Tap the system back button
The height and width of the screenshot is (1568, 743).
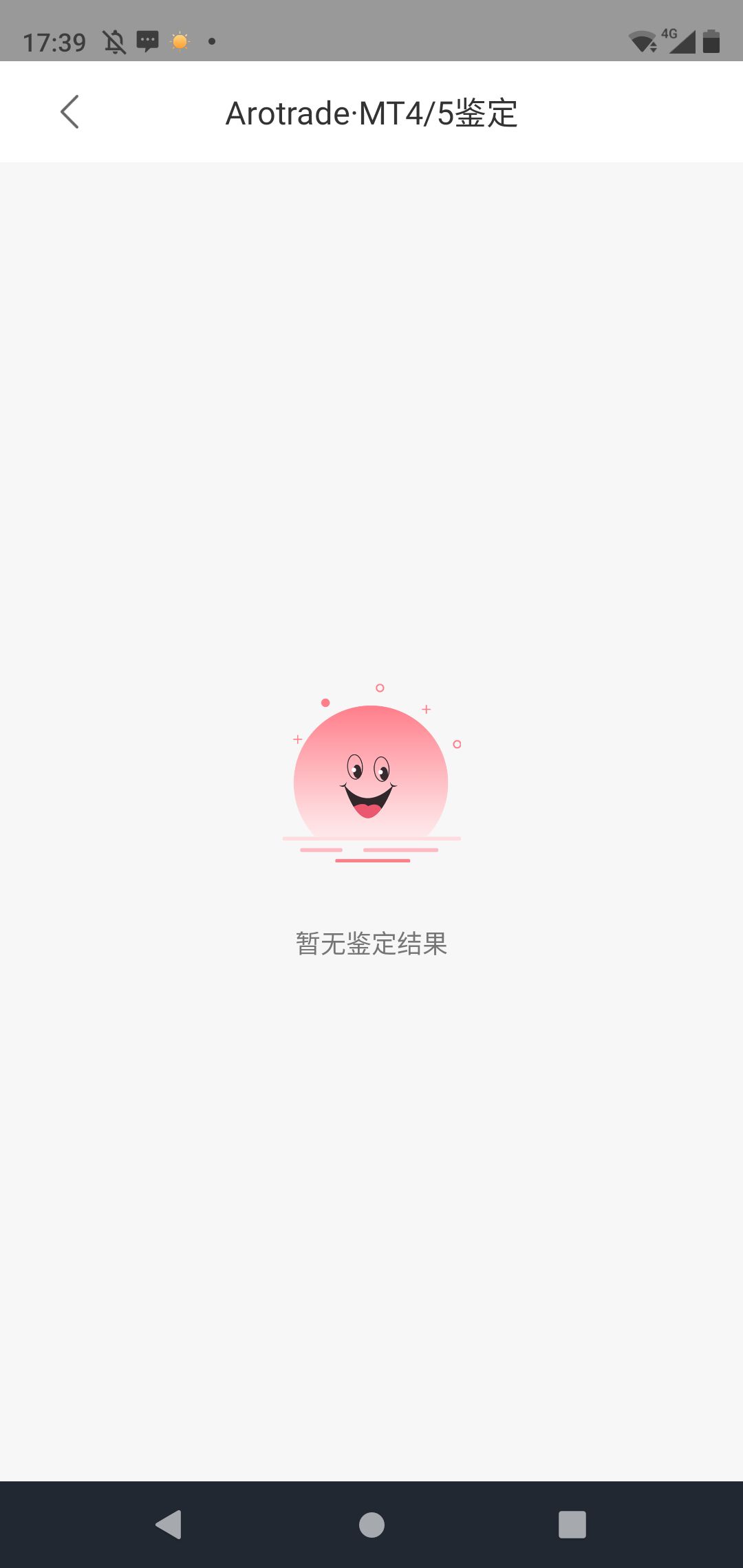click(x=169, y=1525)
